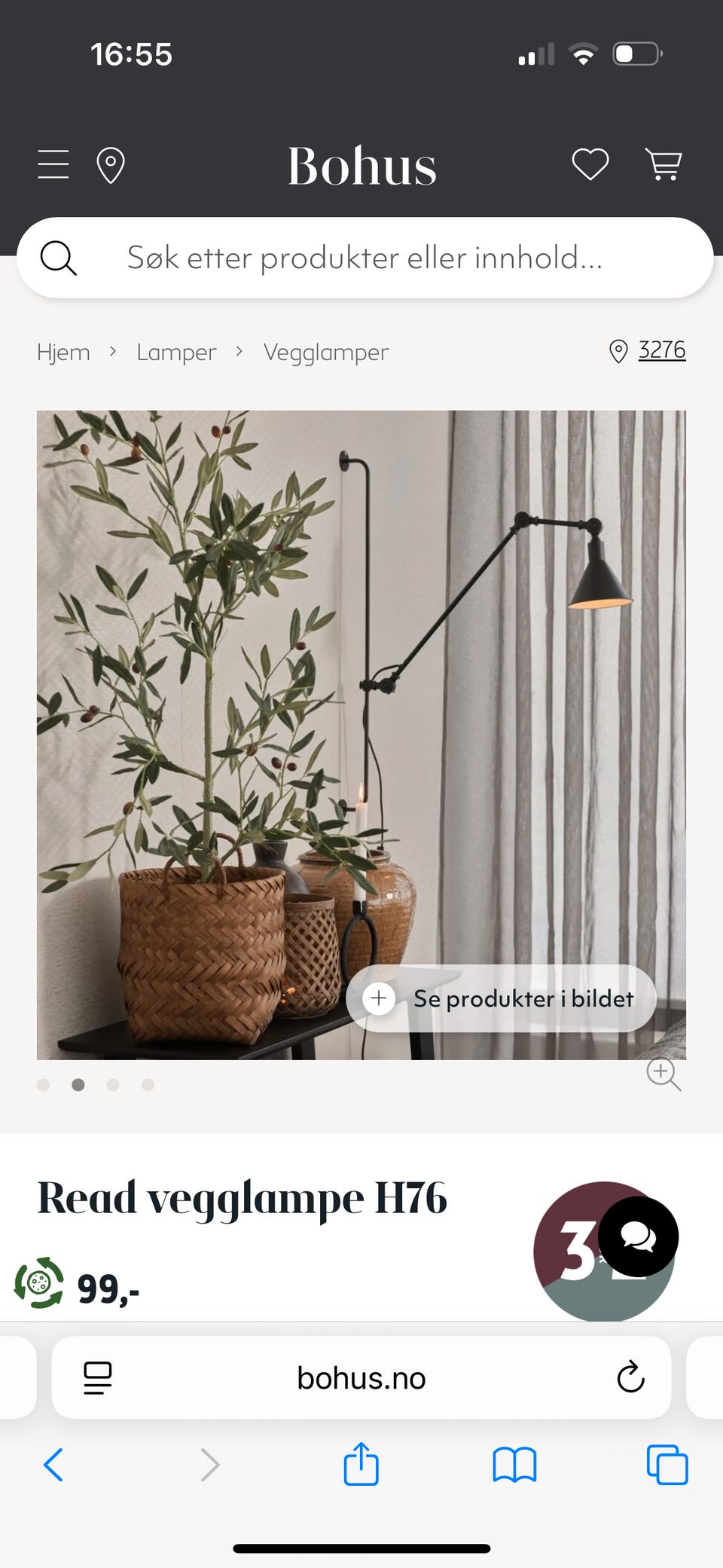The image size is (723, 1568).
Task: Open the wishlist heart icon
Action: point(590,164)
